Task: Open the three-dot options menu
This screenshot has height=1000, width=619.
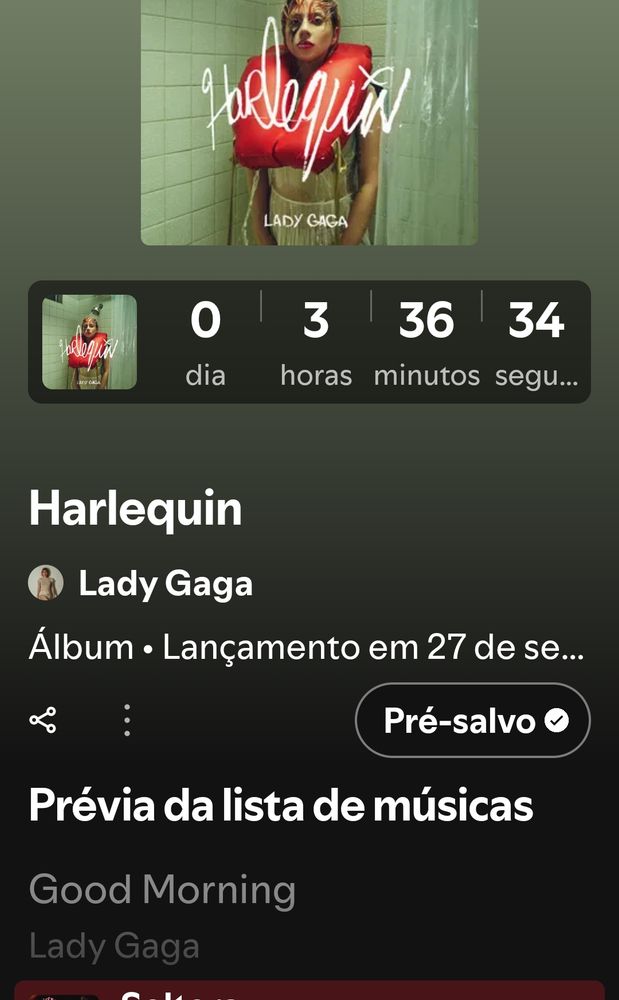Action: (x=127, y=720)
